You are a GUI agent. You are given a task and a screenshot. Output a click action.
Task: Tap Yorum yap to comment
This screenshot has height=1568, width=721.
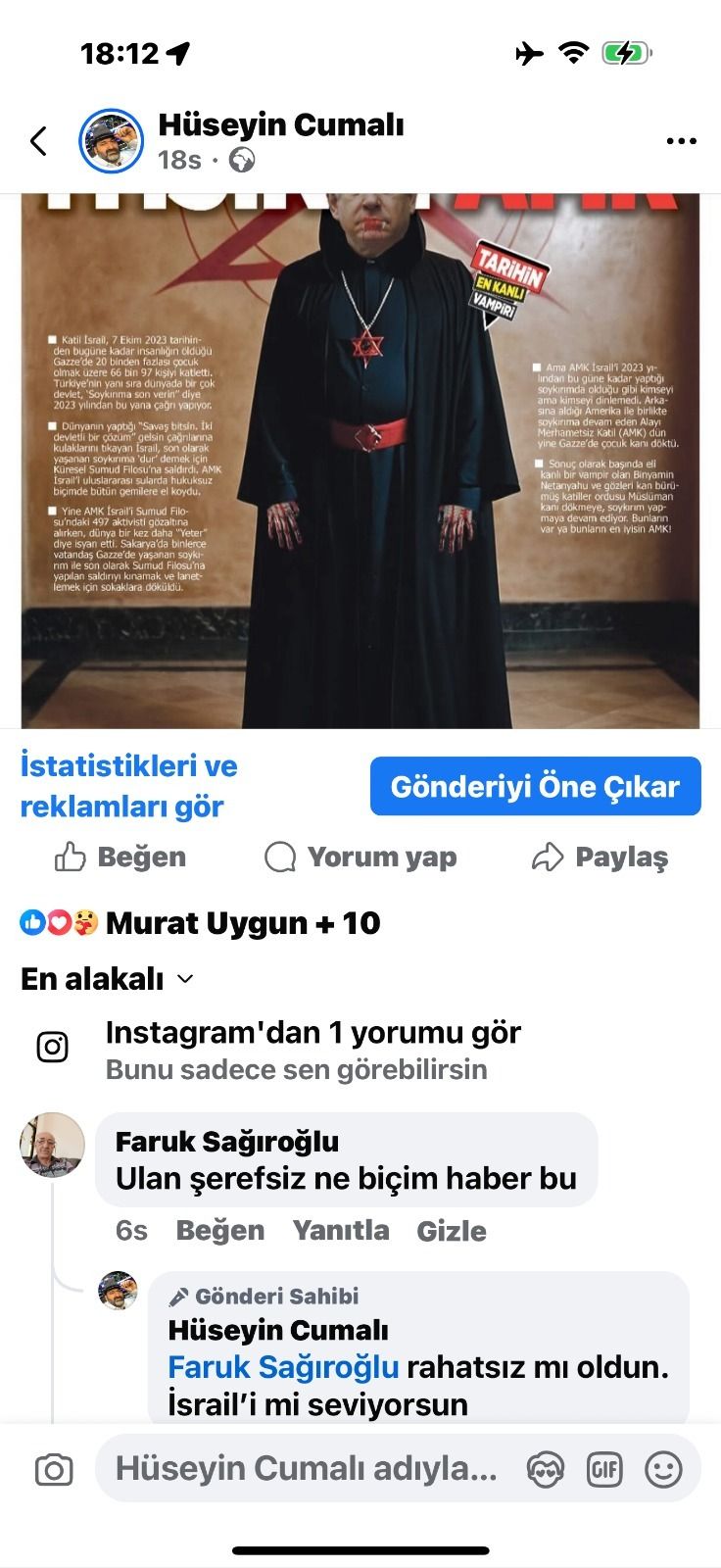(x=360, y=857)
